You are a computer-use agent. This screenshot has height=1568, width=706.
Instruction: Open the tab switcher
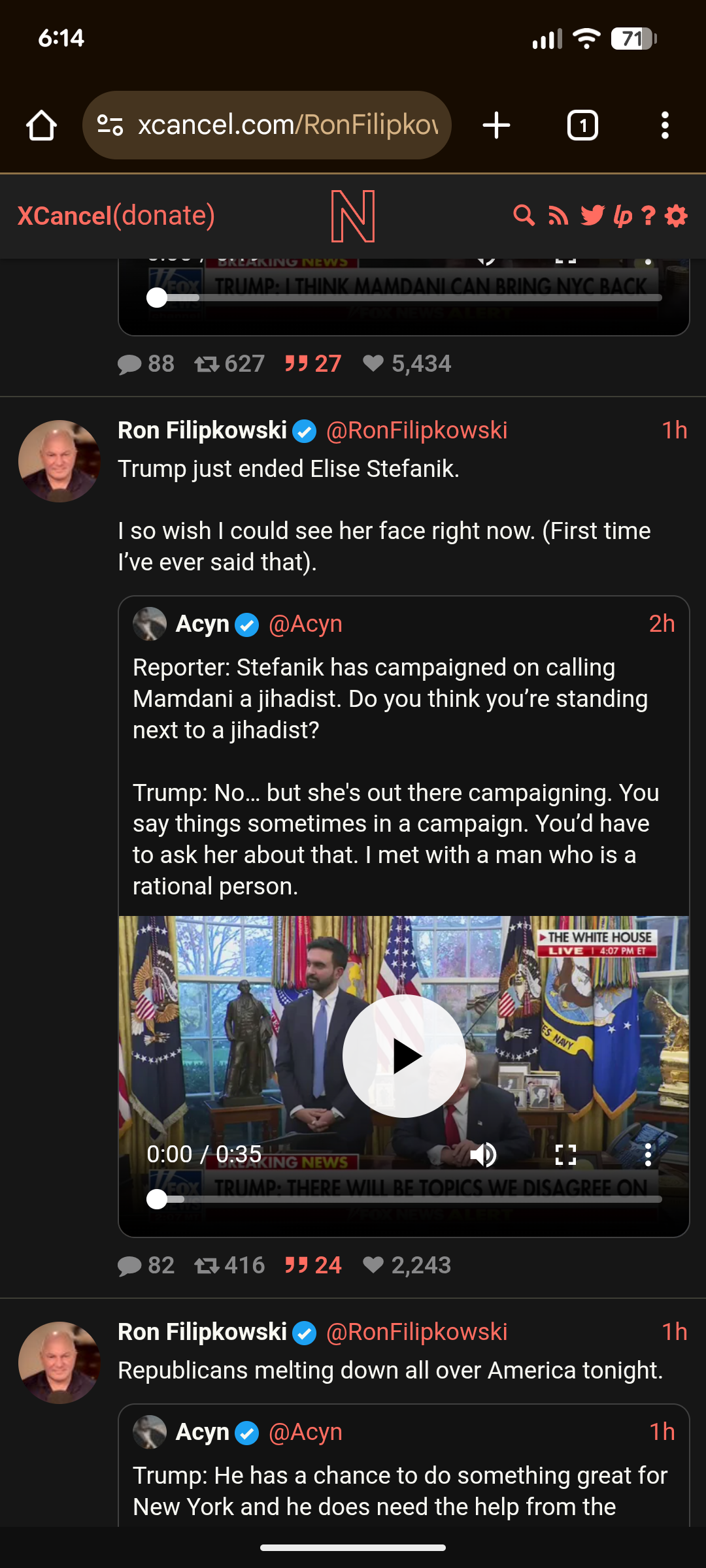tap(582, 125)
